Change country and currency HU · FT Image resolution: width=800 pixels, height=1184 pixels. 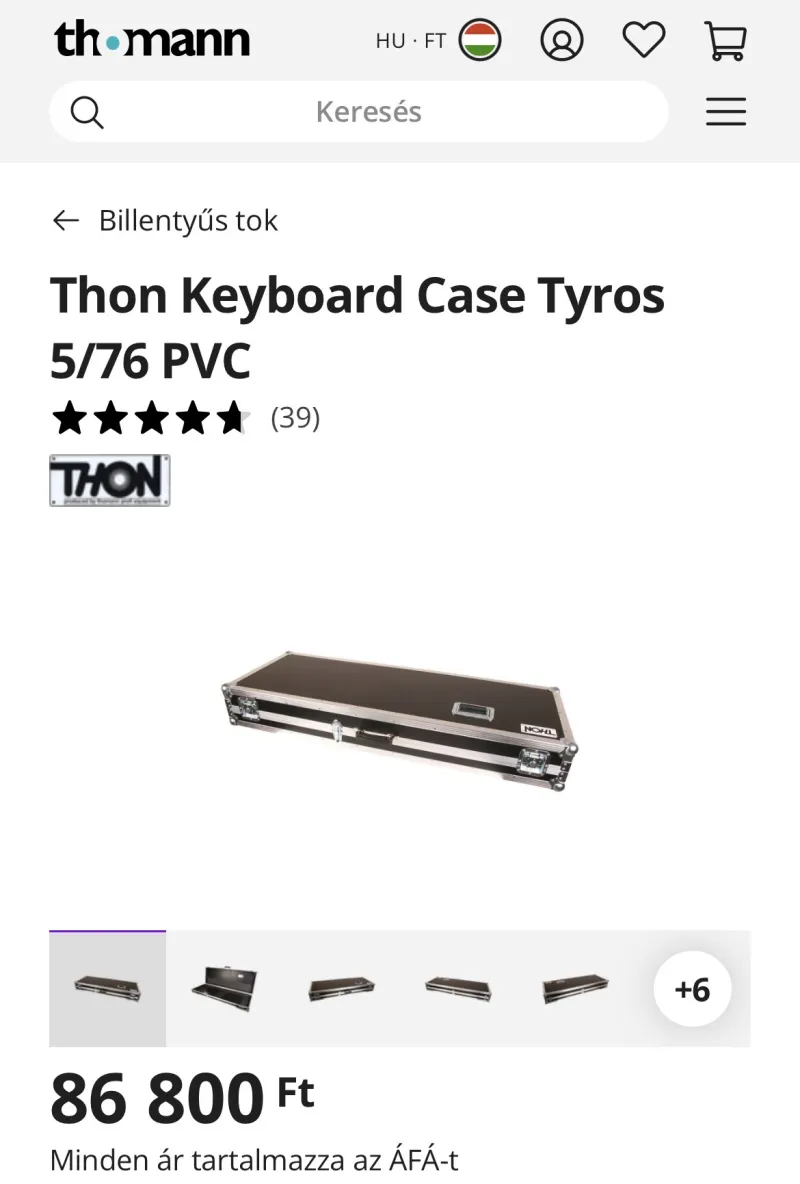pyautogui.click(x=437, y=41)
